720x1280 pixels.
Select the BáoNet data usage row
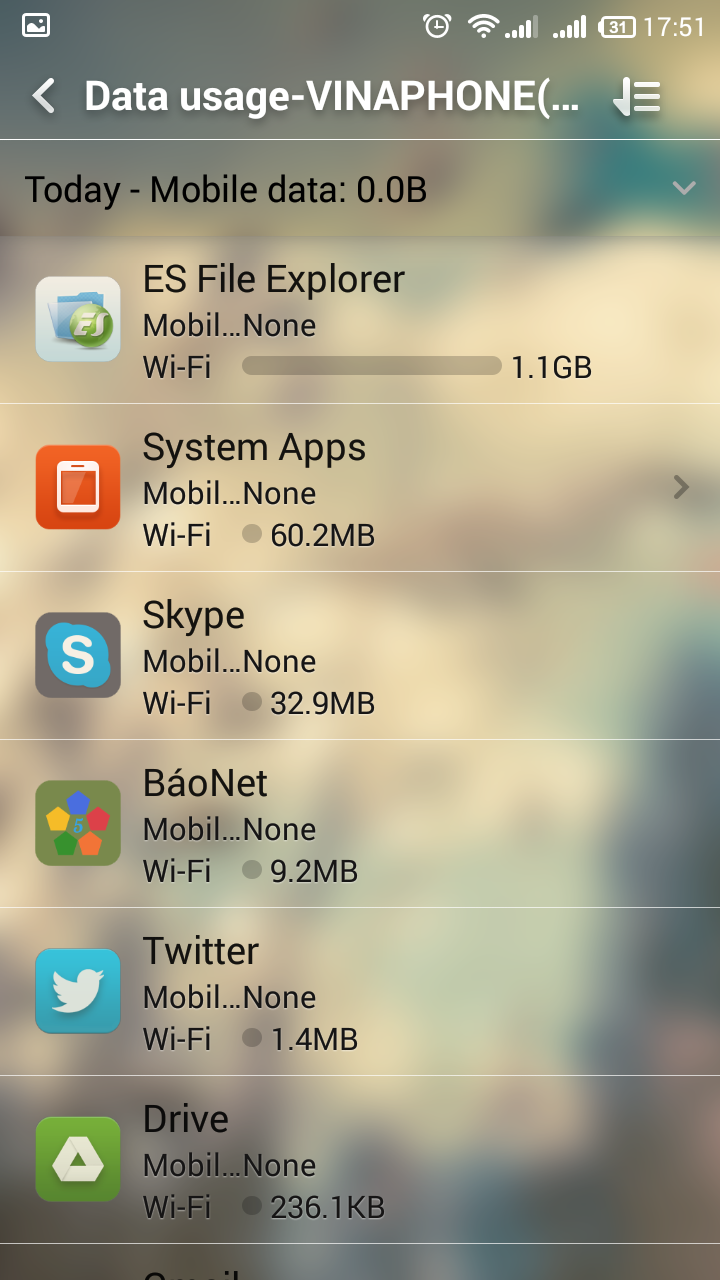[x=360, y=824]
